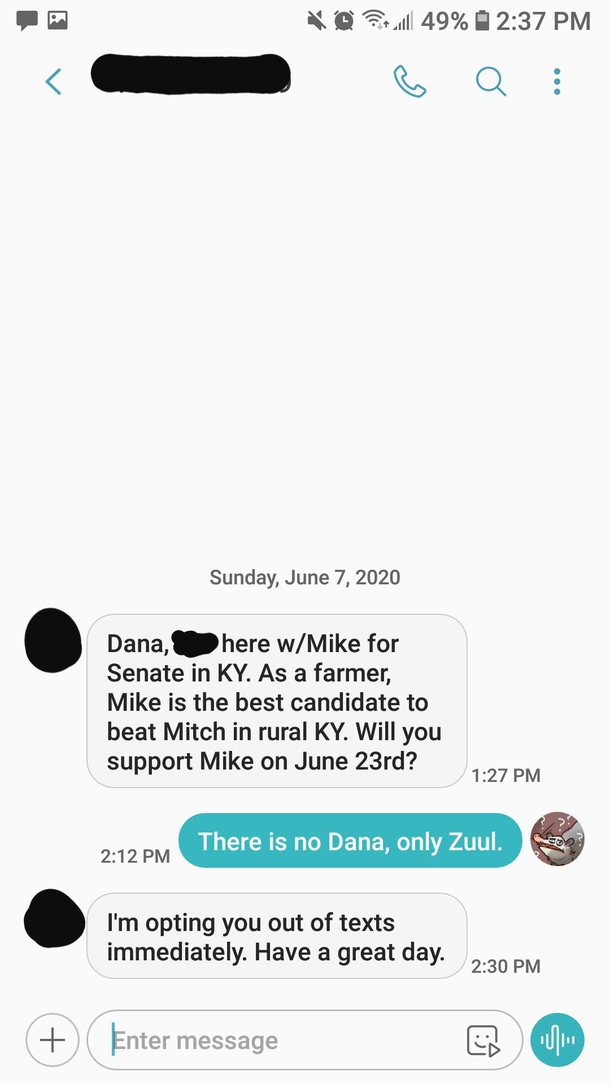The height and width of the screenshot is (1084, 610).
Task: Go back to the conversations list
Action: 54,81
